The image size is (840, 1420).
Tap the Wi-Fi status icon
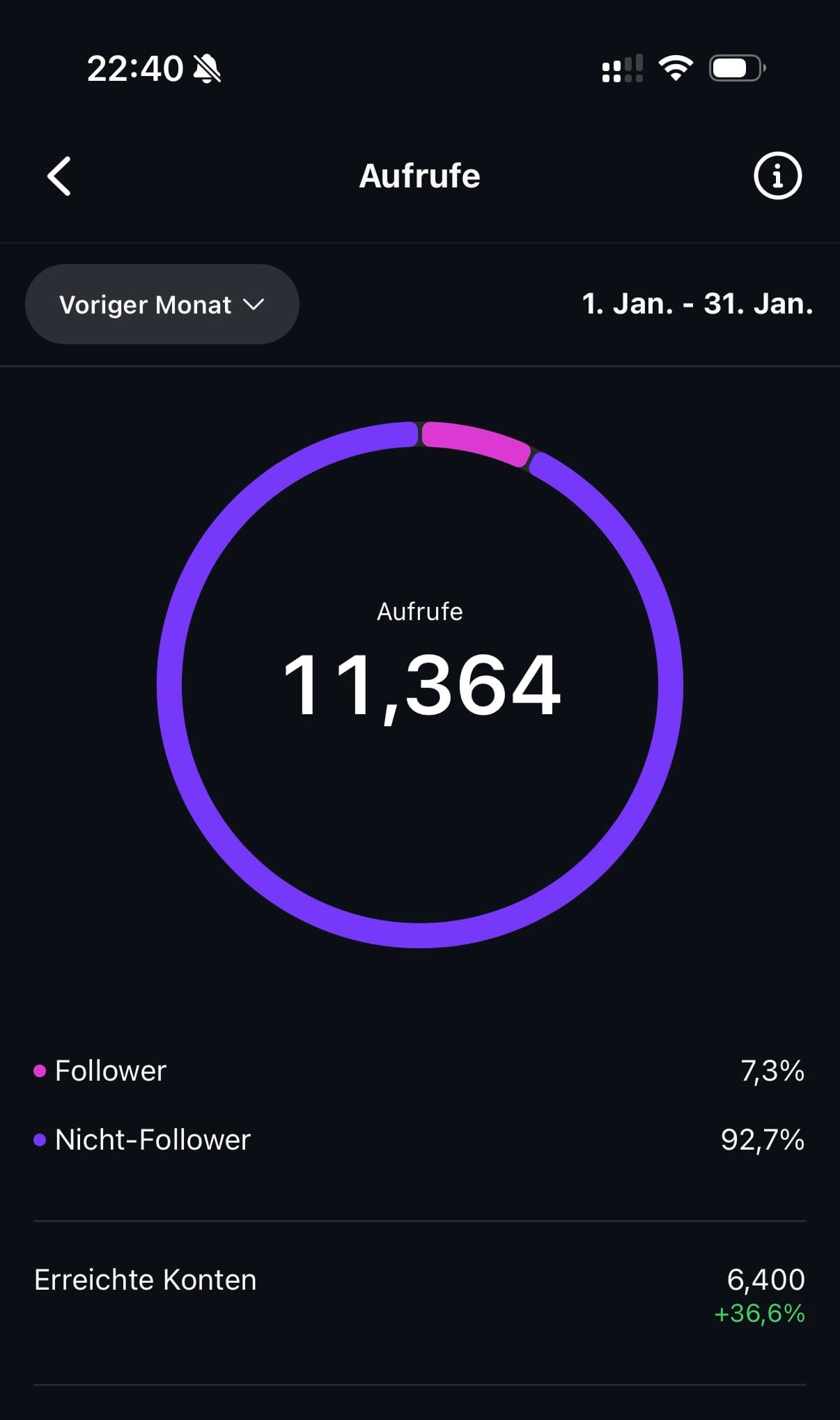pos(674,68)
